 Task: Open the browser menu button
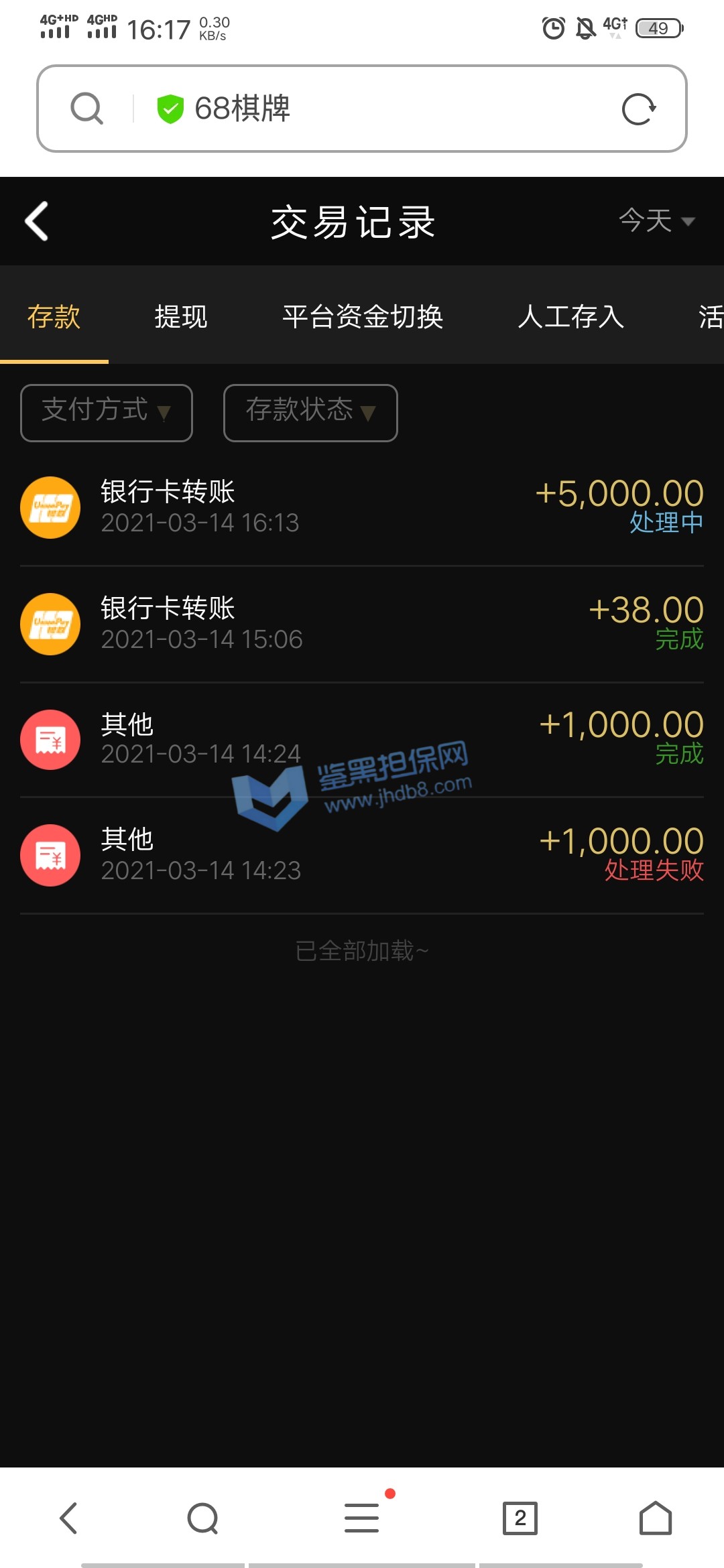click(362, 1518)
